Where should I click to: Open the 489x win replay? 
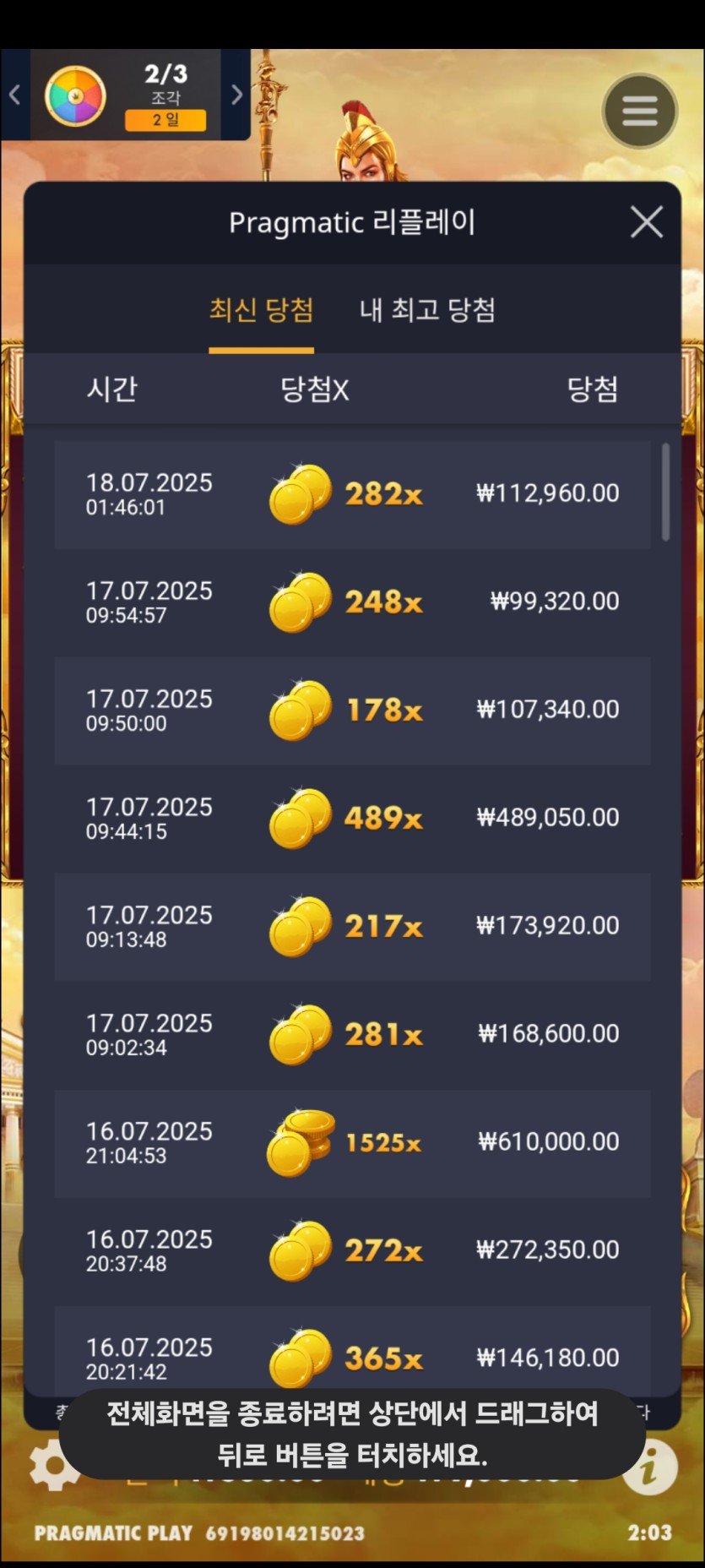click(352, 819)
